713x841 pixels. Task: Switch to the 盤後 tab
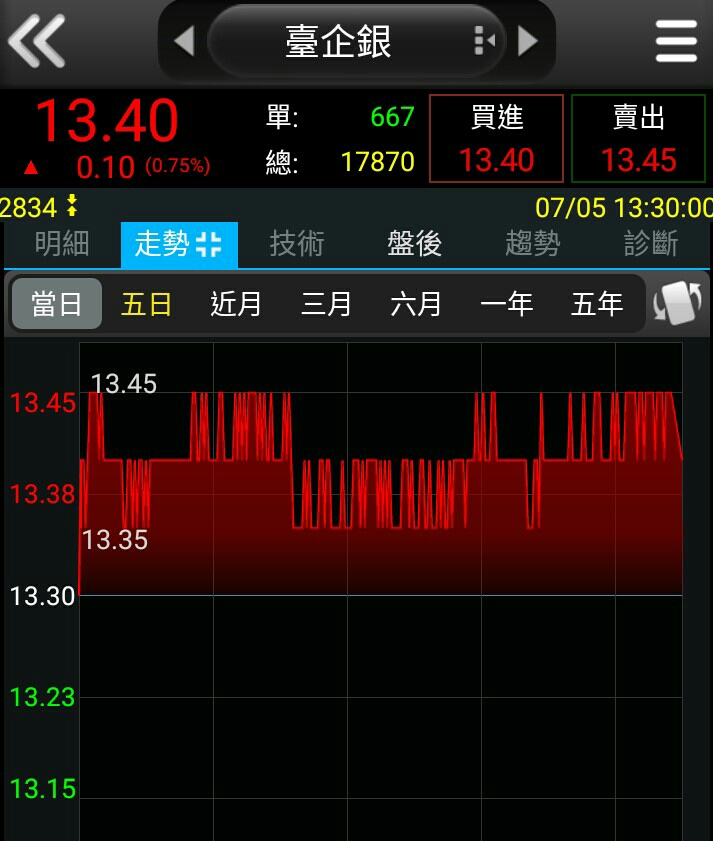click(414, 244)
